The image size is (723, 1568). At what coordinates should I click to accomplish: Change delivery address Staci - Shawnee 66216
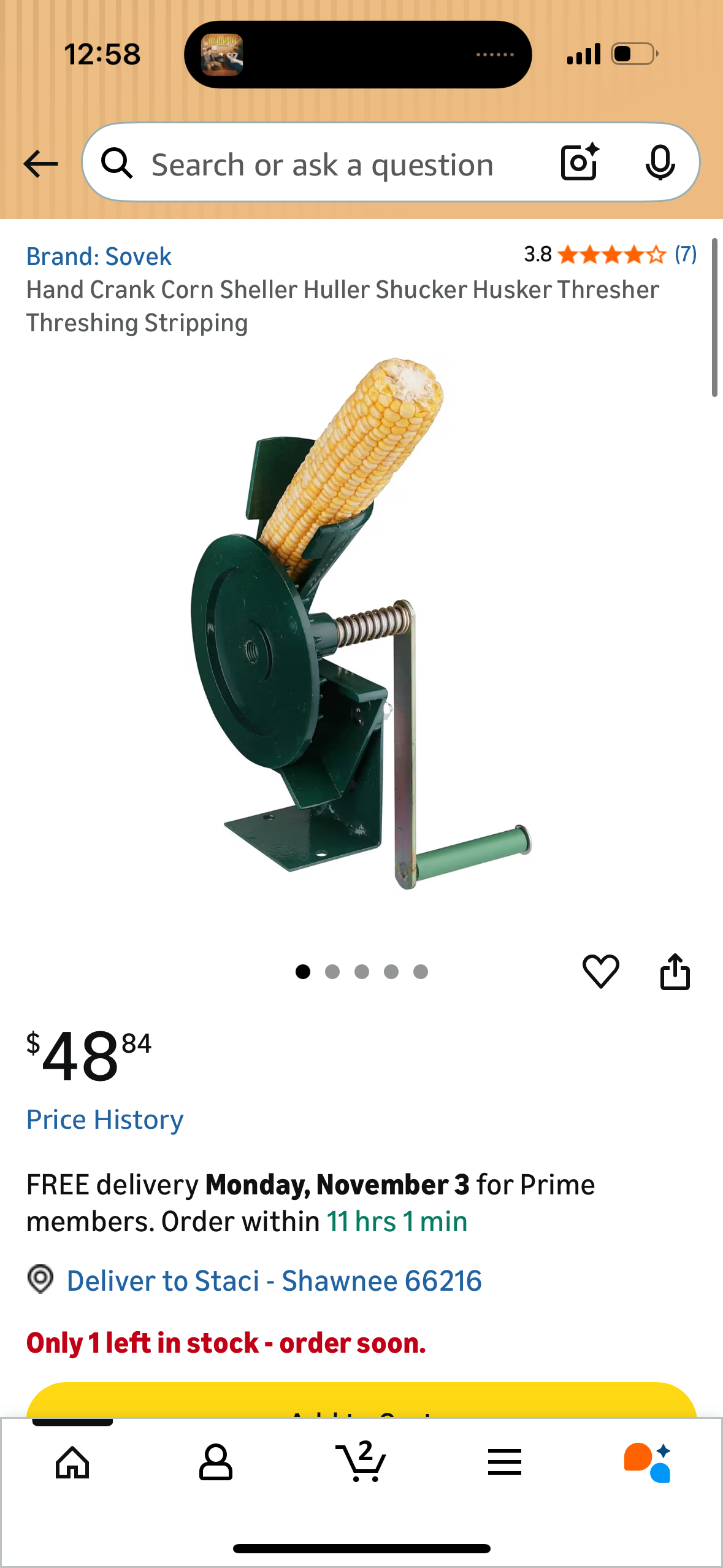pos(274,1281)
